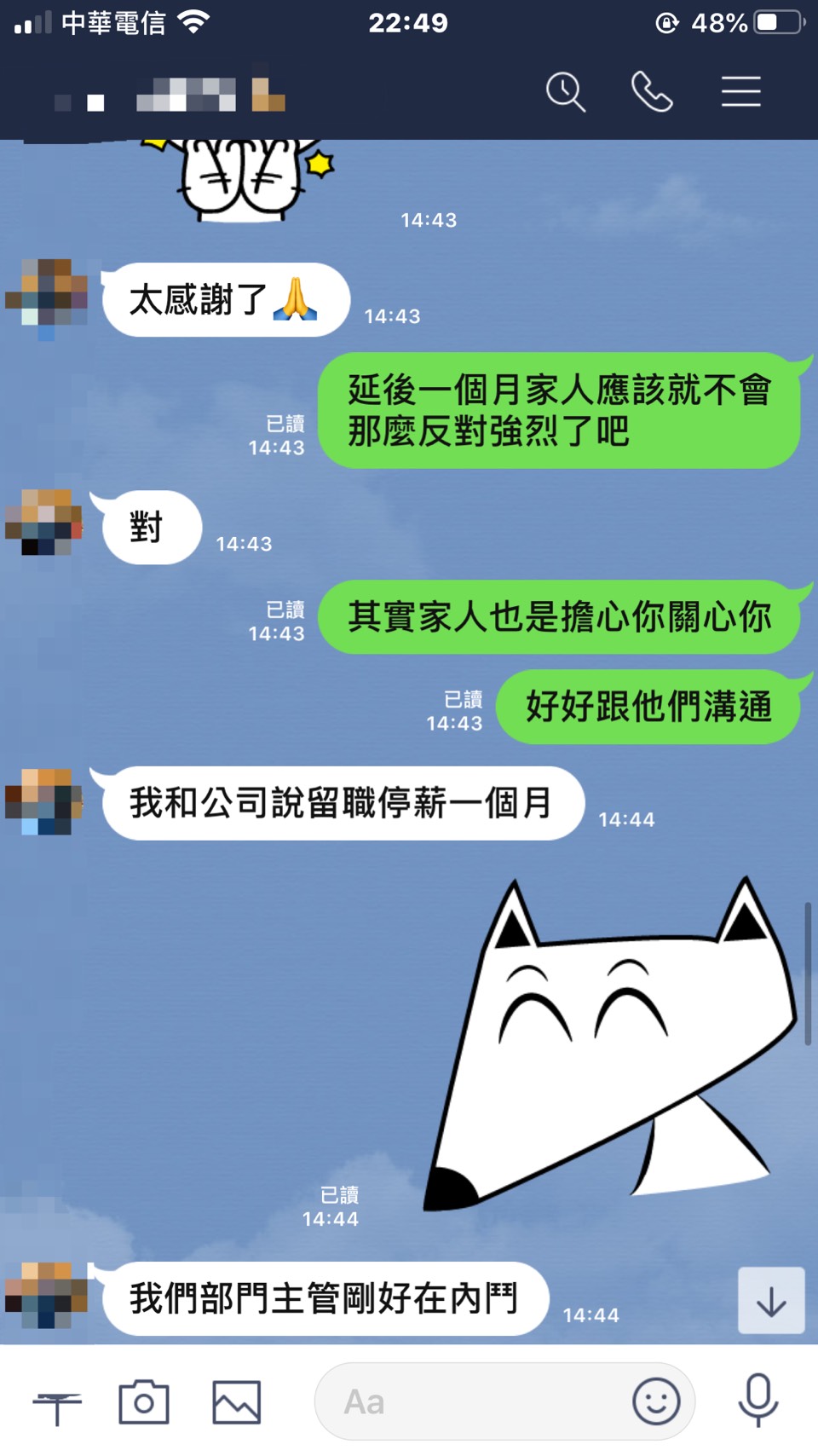This screenshot has height=1456, width=818.
Task: Open the camera to take a photo
Action: pyautogui.click(x=144, y=1401)
